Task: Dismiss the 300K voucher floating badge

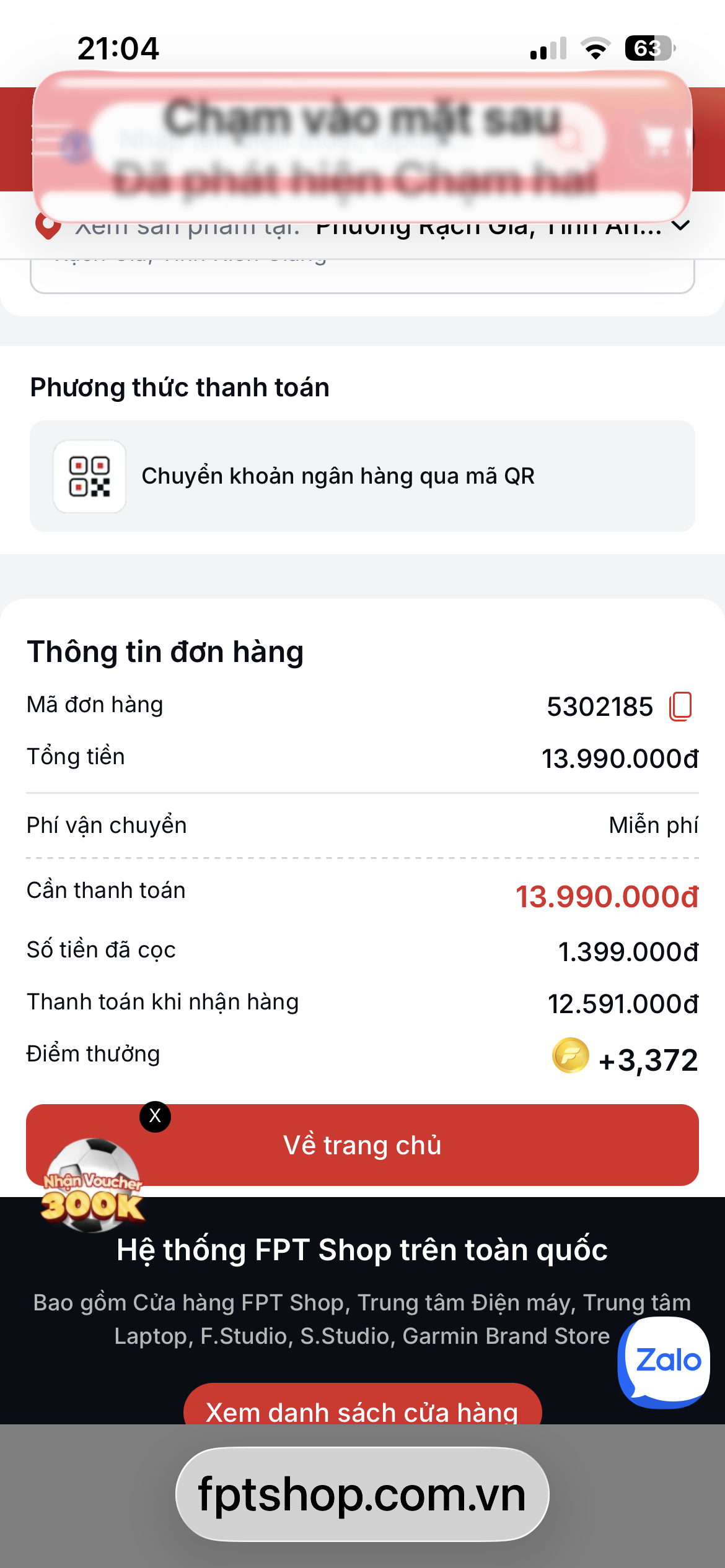Action: [155, 1117]
